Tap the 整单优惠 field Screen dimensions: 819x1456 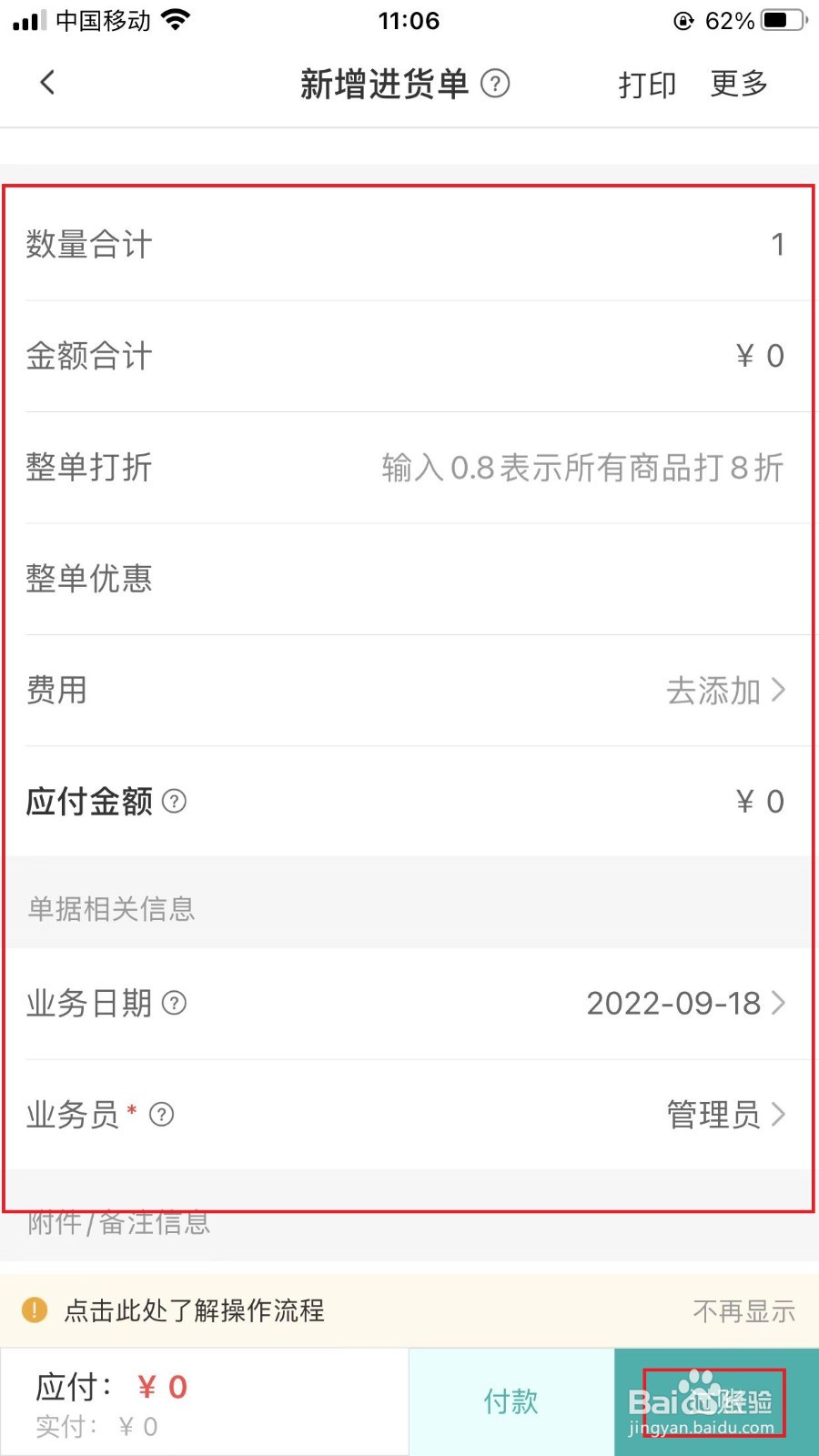click(x=409, y=579)
